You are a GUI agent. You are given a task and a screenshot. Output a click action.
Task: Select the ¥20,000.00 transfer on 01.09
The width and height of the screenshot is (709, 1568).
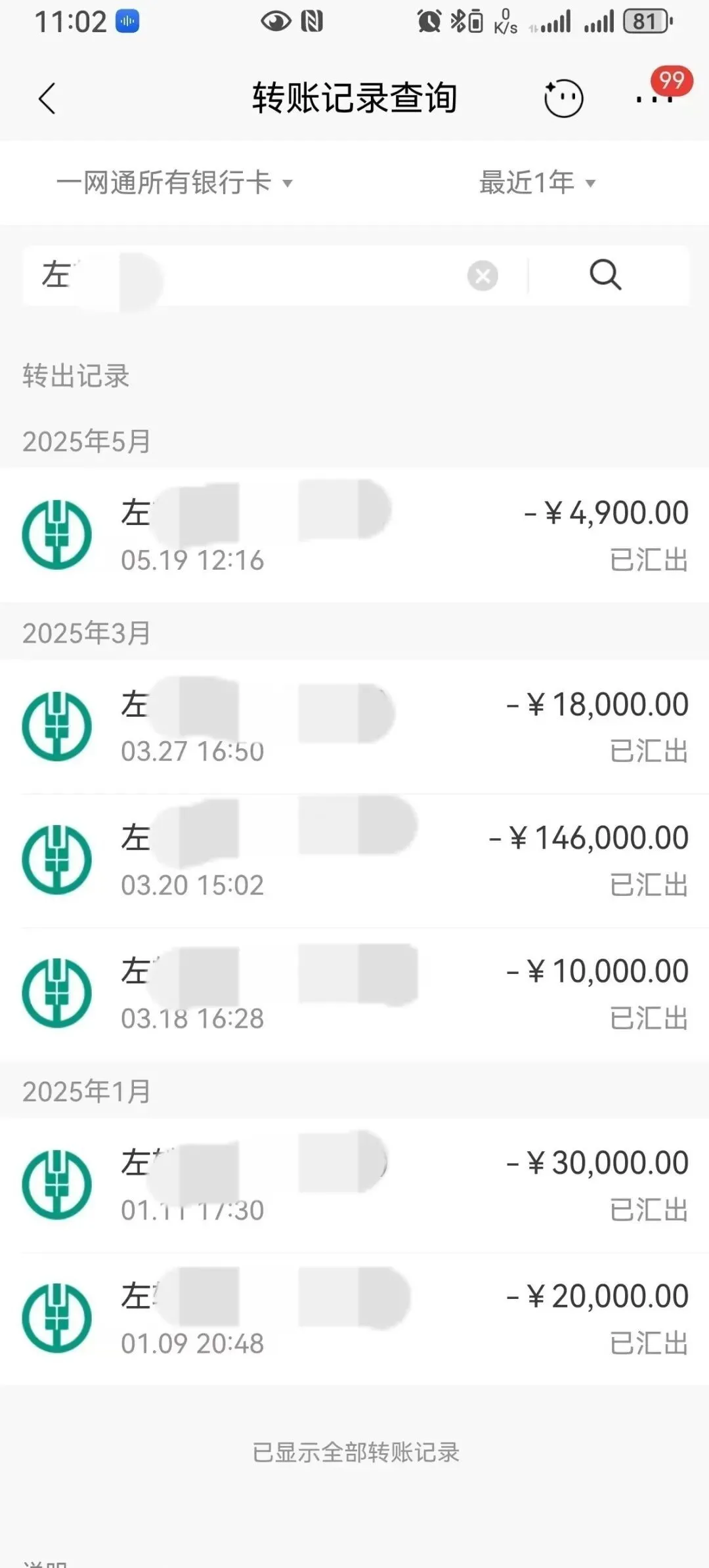[354, 1319]
